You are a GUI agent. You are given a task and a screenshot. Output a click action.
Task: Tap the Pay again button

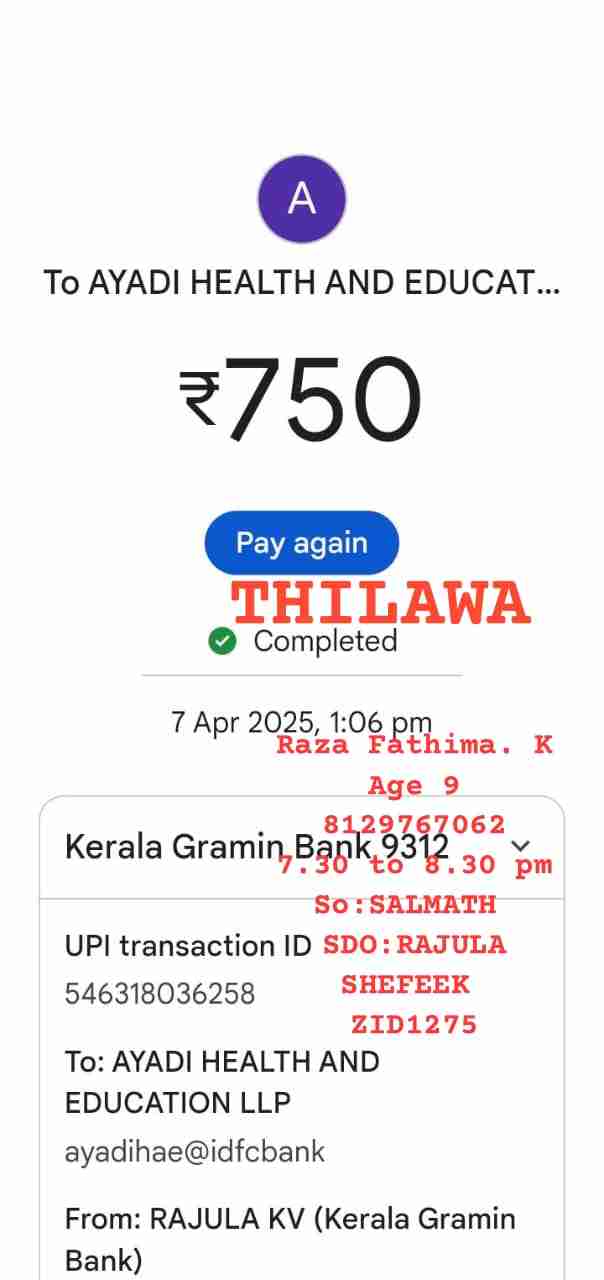(x=301, y=543)
